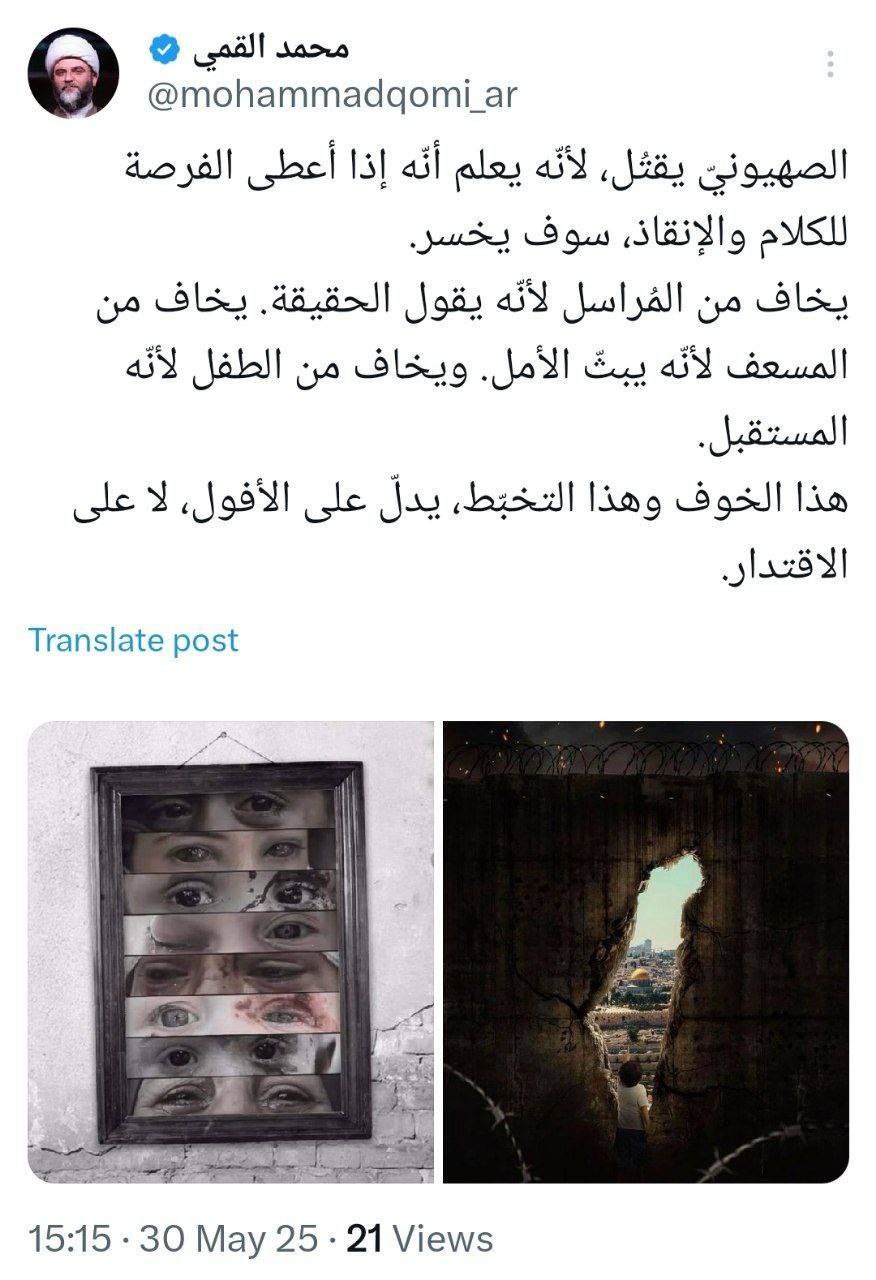Open the post's three-dot overflow menu
The height and width of the screenshot is (1280, 876).
pos(829,62)
